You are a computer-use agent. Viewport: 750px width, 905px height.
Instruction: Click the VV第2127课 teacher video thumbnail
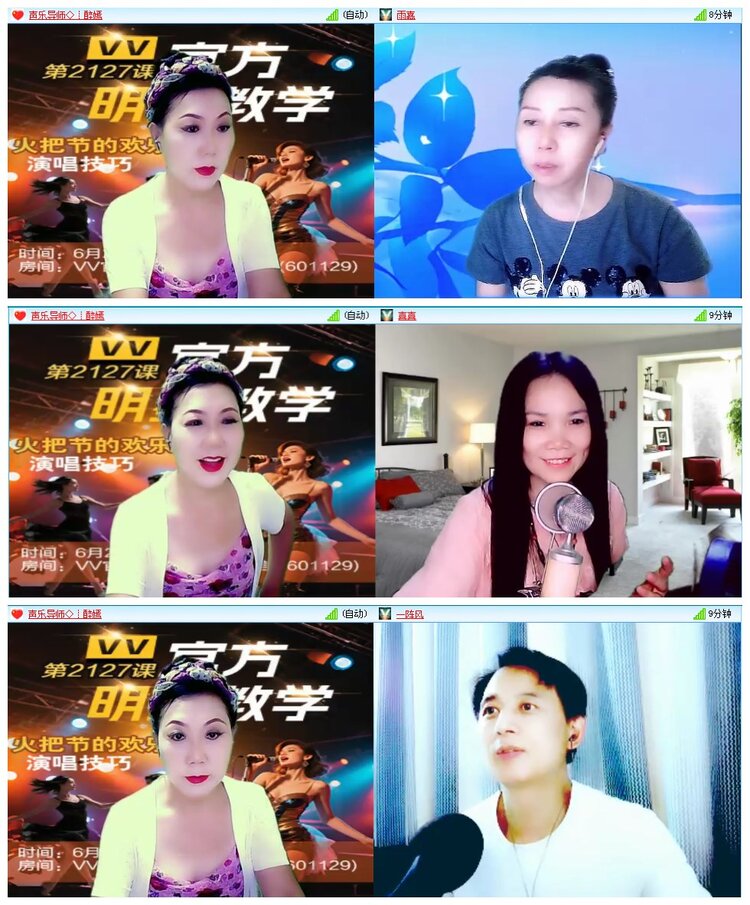point(185,160)
